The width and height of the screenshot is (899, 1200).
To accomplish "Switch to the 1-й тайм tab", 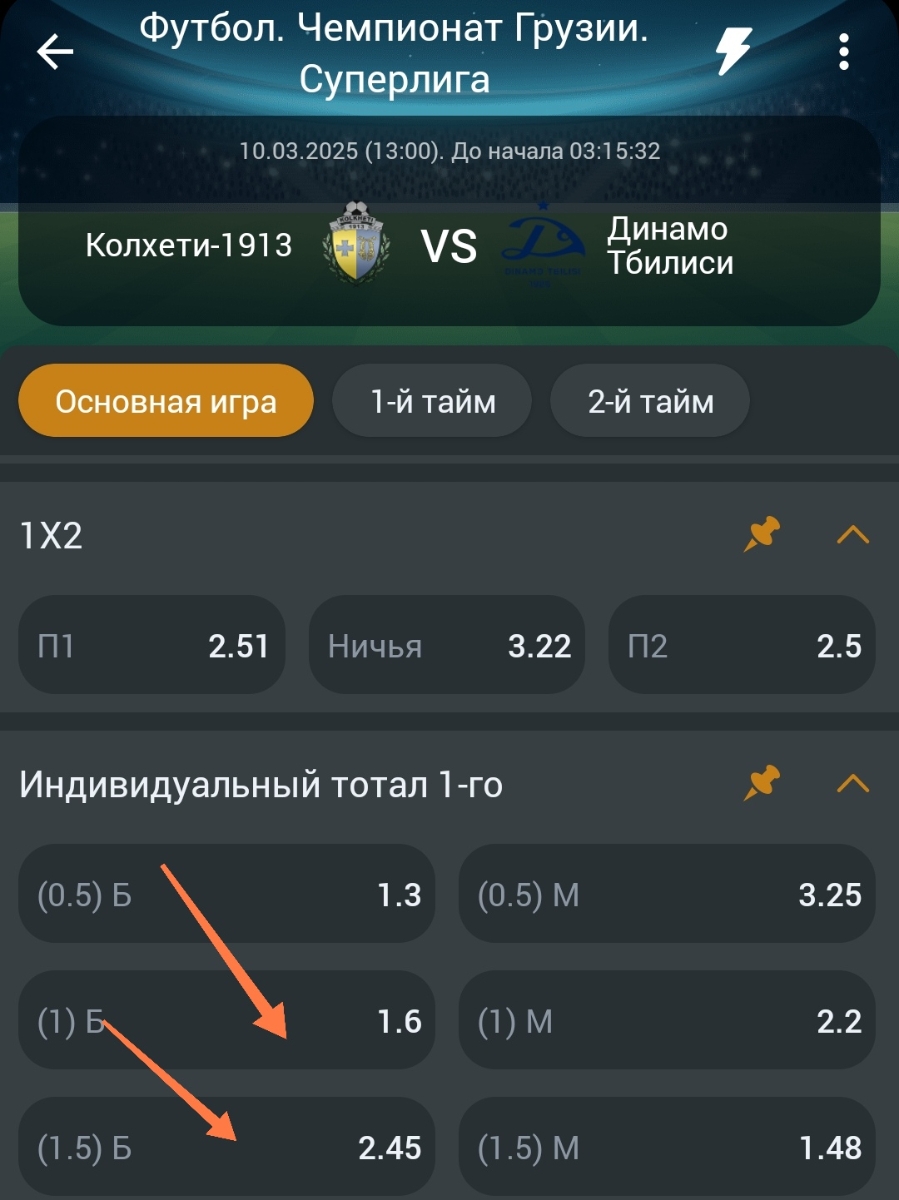I will tap(433, 401).
